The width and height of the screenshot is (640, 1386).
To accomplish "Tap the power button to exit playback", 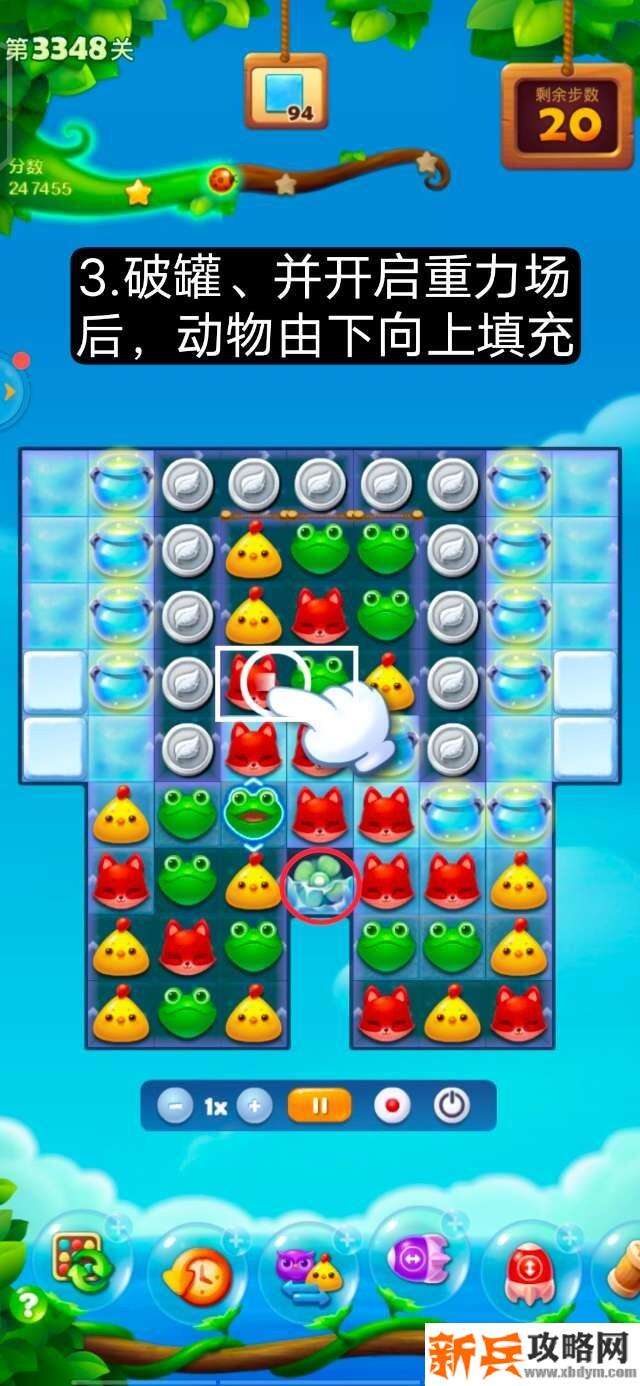I will [451, 1106].
